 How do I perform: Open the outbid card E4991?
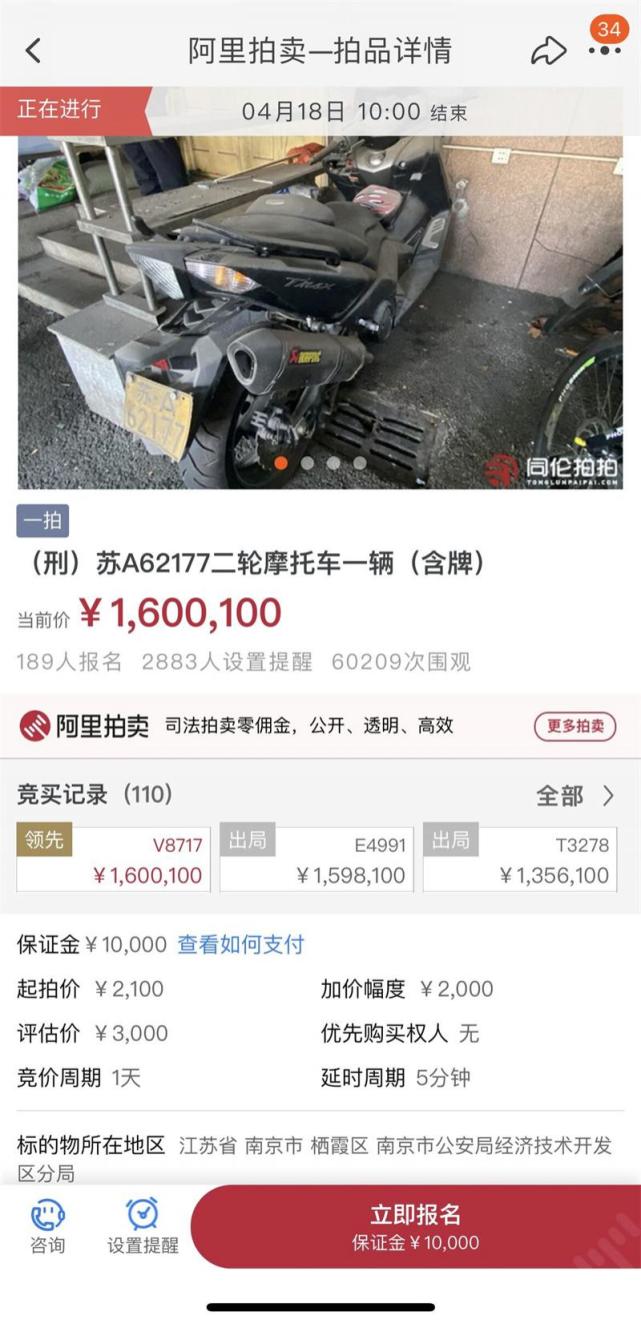317,859
